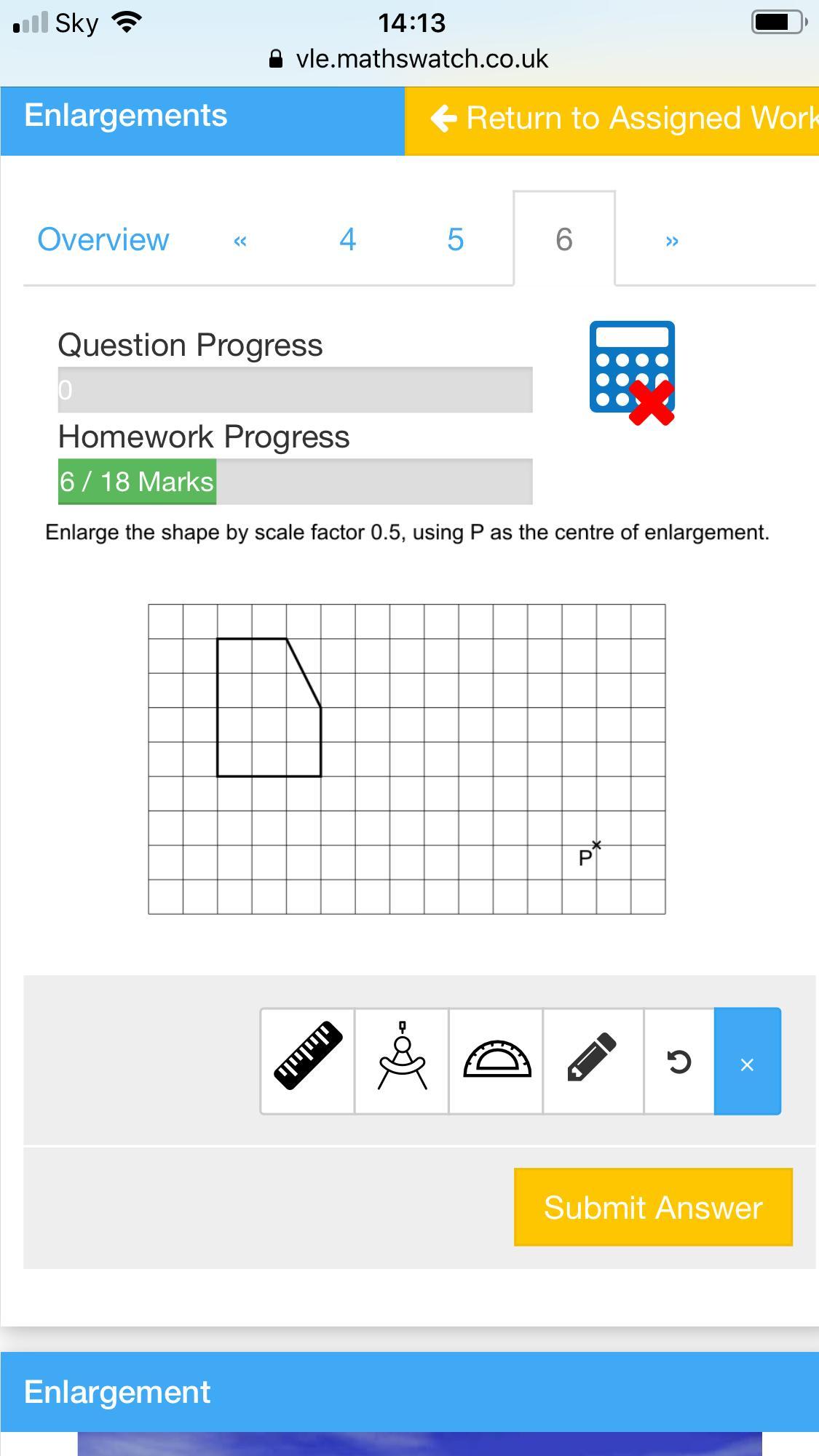The height and width of the screenshot is (1456, 819).
Task: Select the ruler tool
Action: pyautogui.click(x=308, y=1061)
